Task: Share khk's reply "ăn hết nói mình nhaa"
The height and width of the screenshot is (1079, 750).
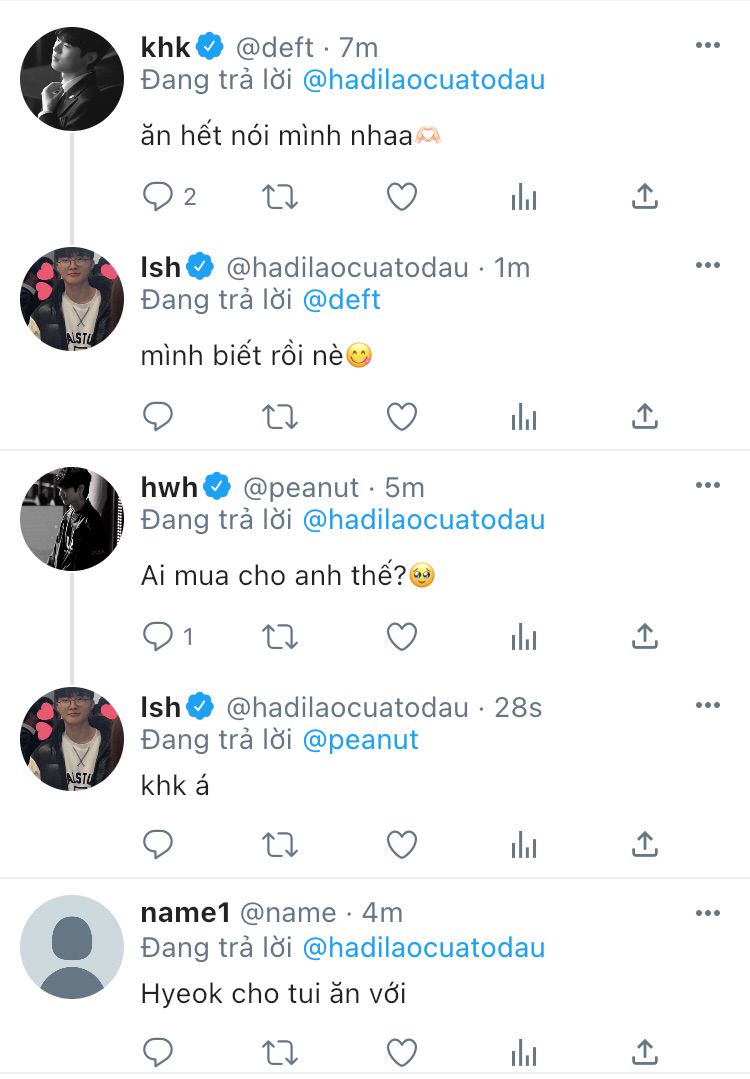Action: (x=645, y=197)
